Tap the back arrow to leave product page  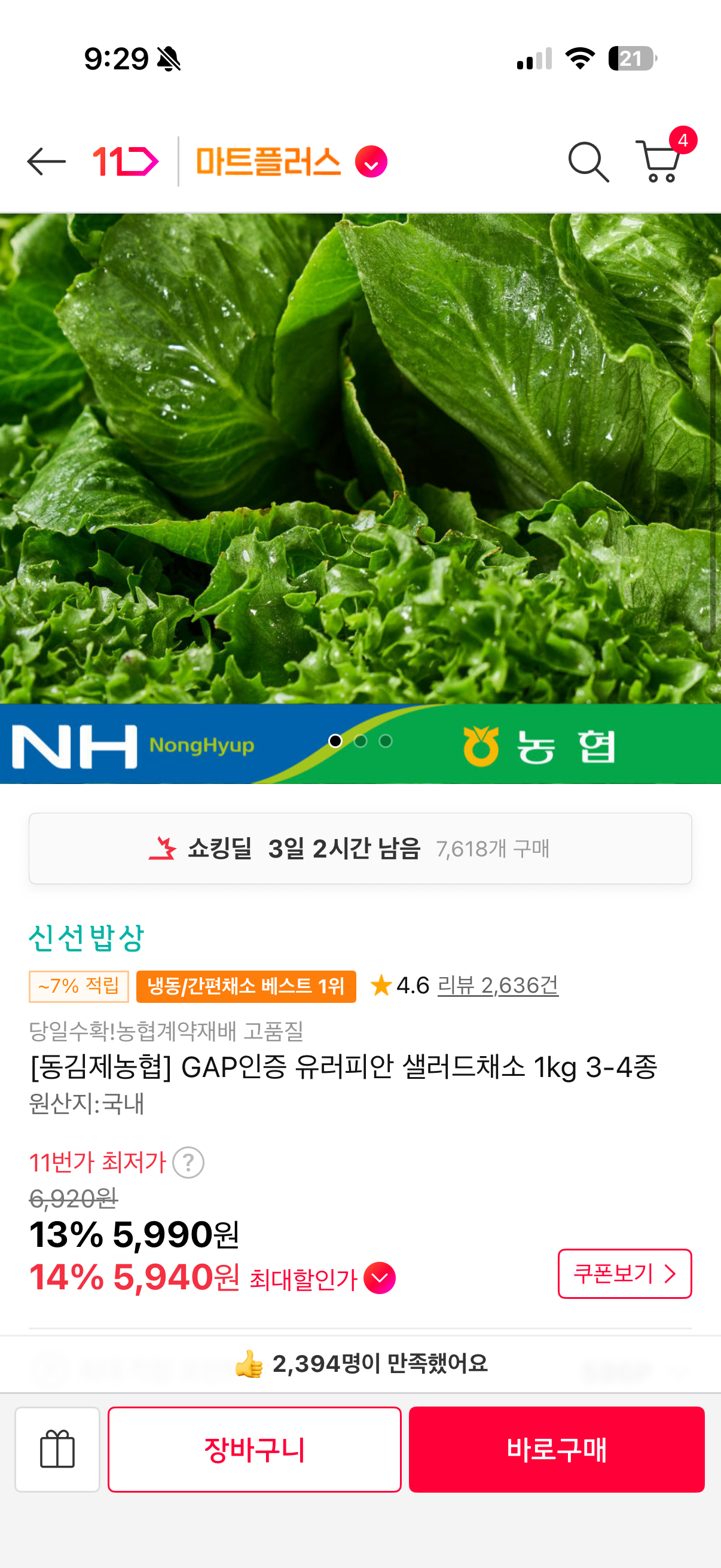coord(47,161)
